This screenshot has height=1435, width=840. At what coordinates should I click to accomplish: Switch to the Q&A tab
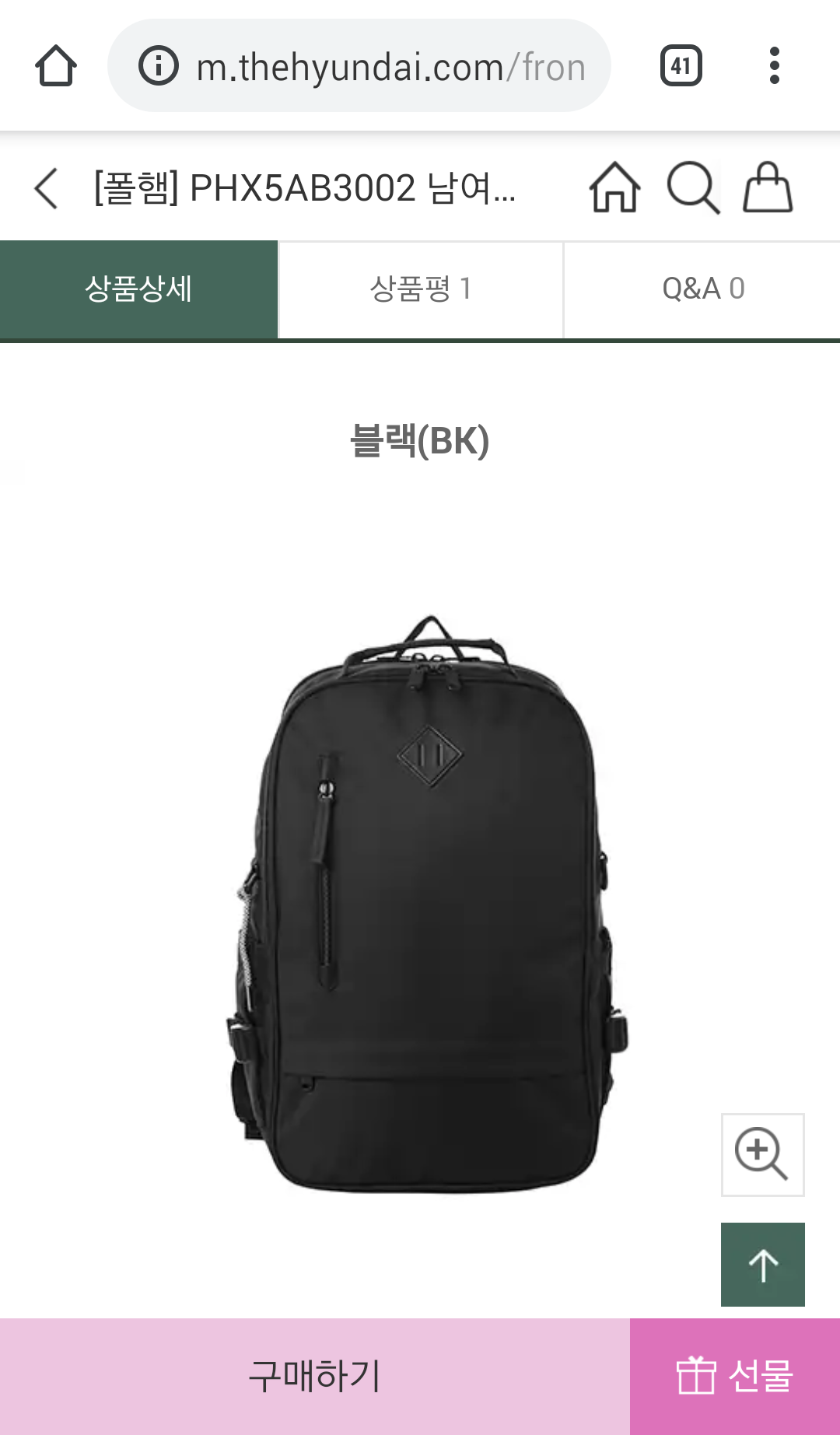click(702, 289)
